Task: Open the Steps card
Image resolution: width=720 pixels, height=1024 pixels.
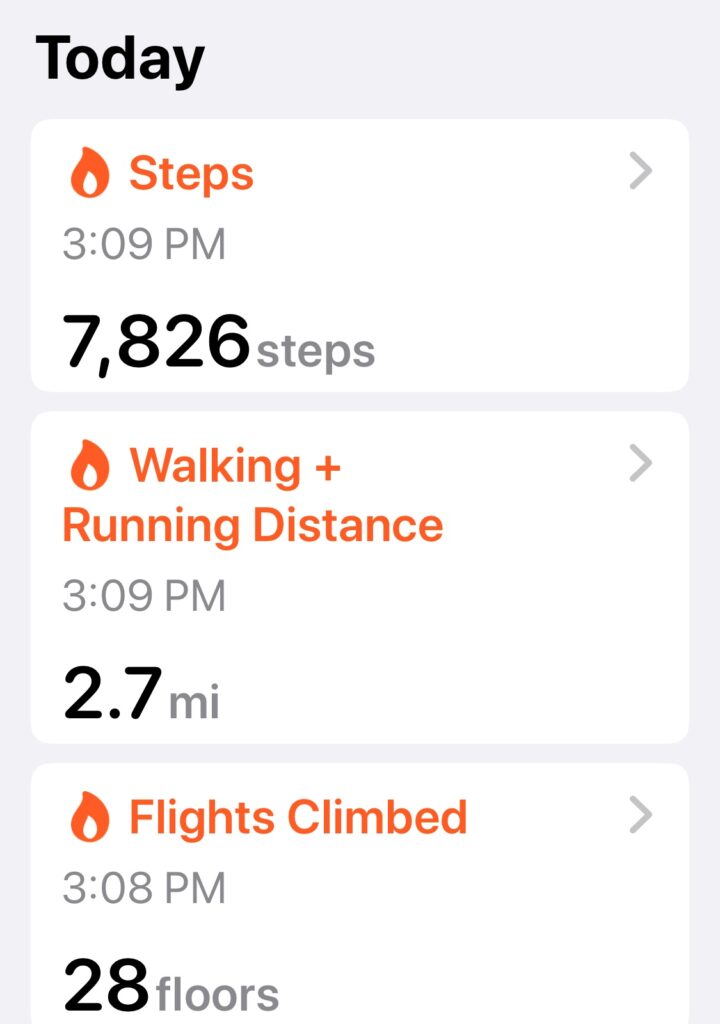Action: coord(360,255)
